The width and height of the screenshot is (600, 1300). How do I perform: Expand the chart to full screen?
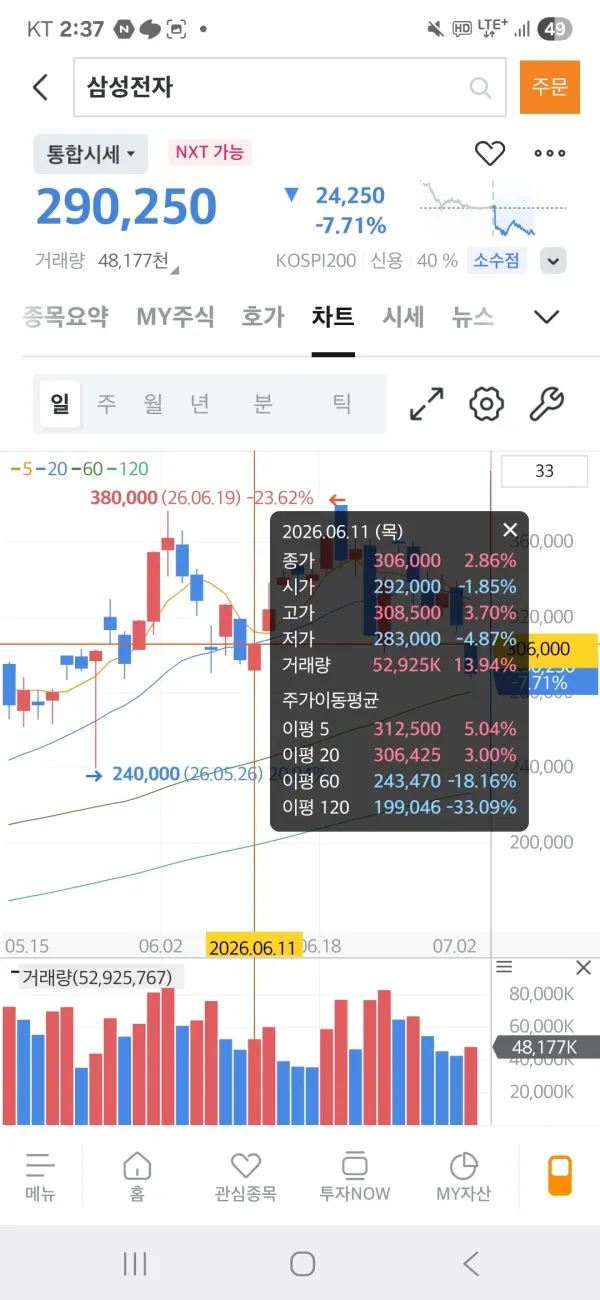pyautogui.click(x=427, y=404)
